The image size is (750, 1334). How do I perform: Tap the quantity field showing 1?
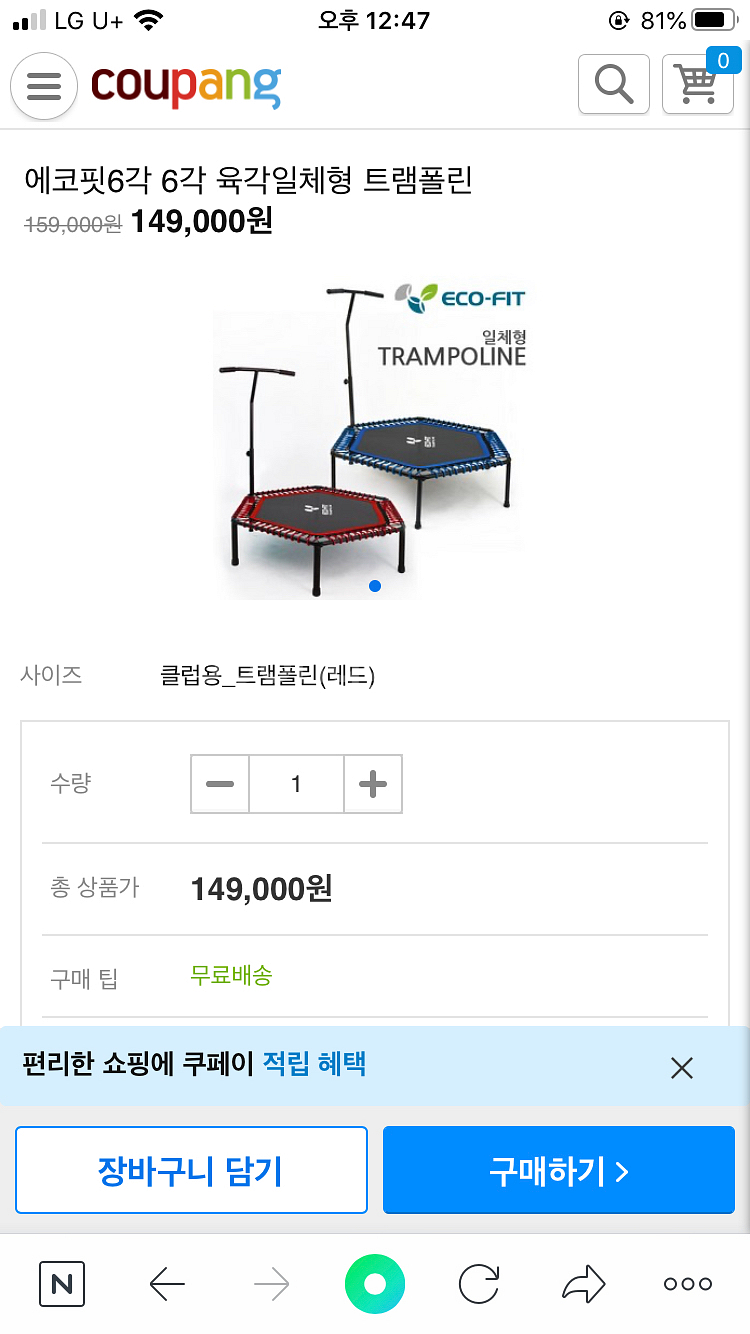click(x=296, y=784)
